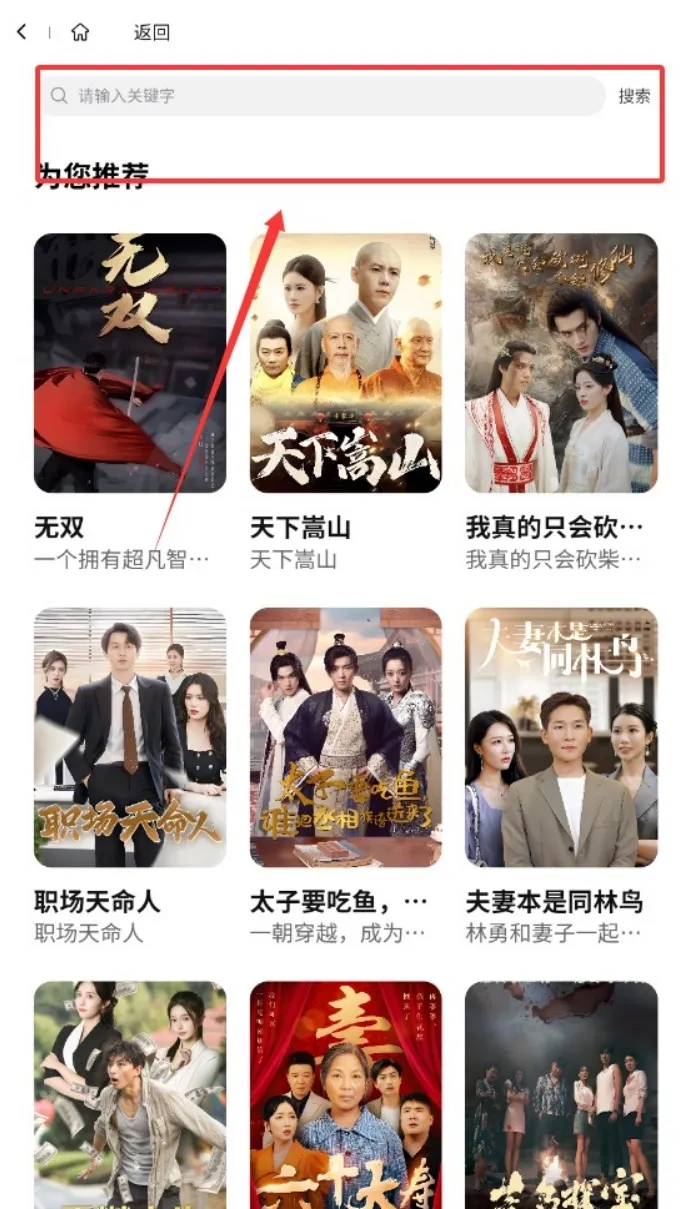This screenshot has height=1209, width=680.
Task: Tap the 搜索 button
Action: (634, 96)
